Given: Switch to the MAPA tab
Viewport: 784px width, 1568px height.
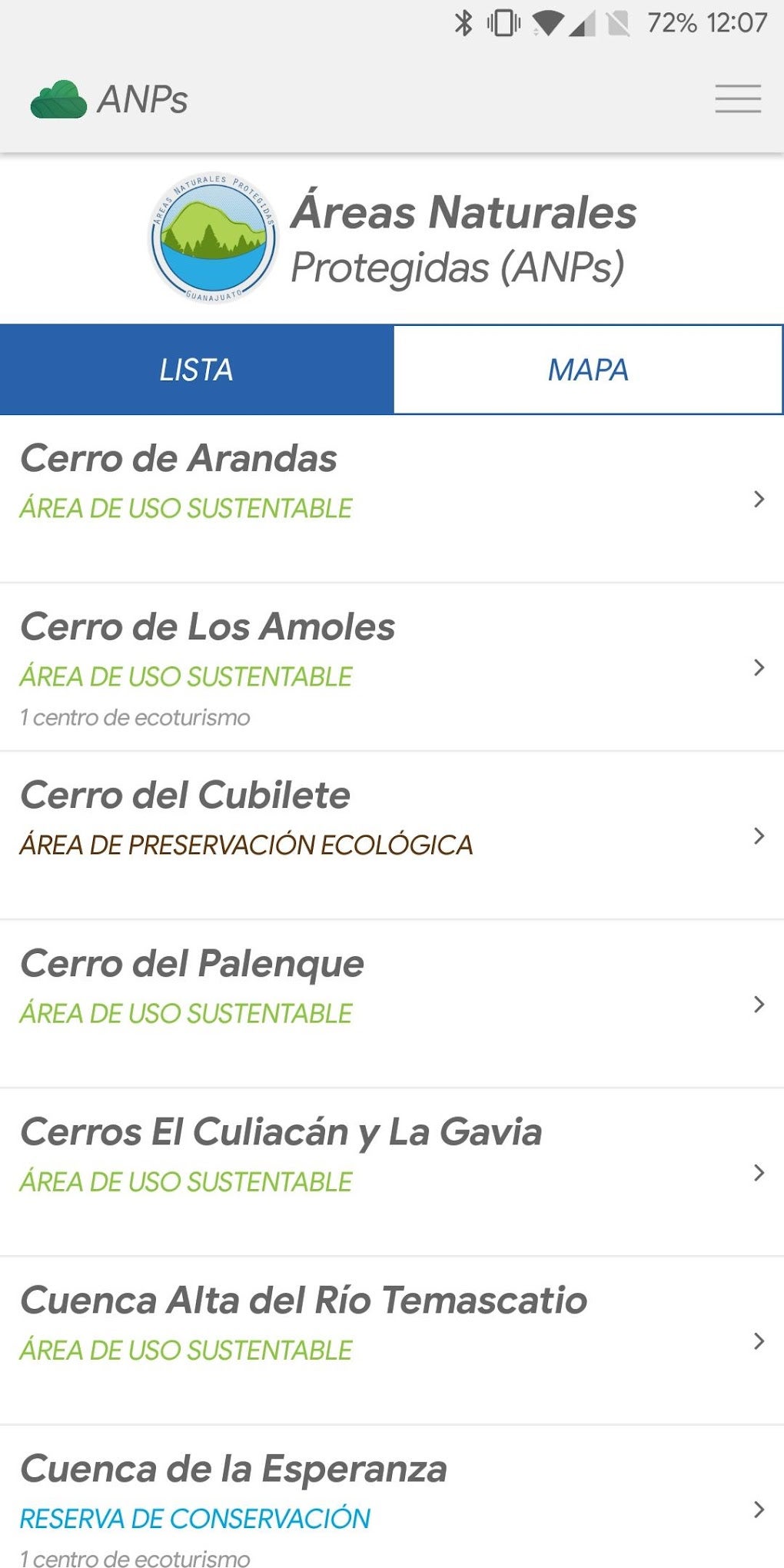Looking at the screenshot, I should pos(588,370).
